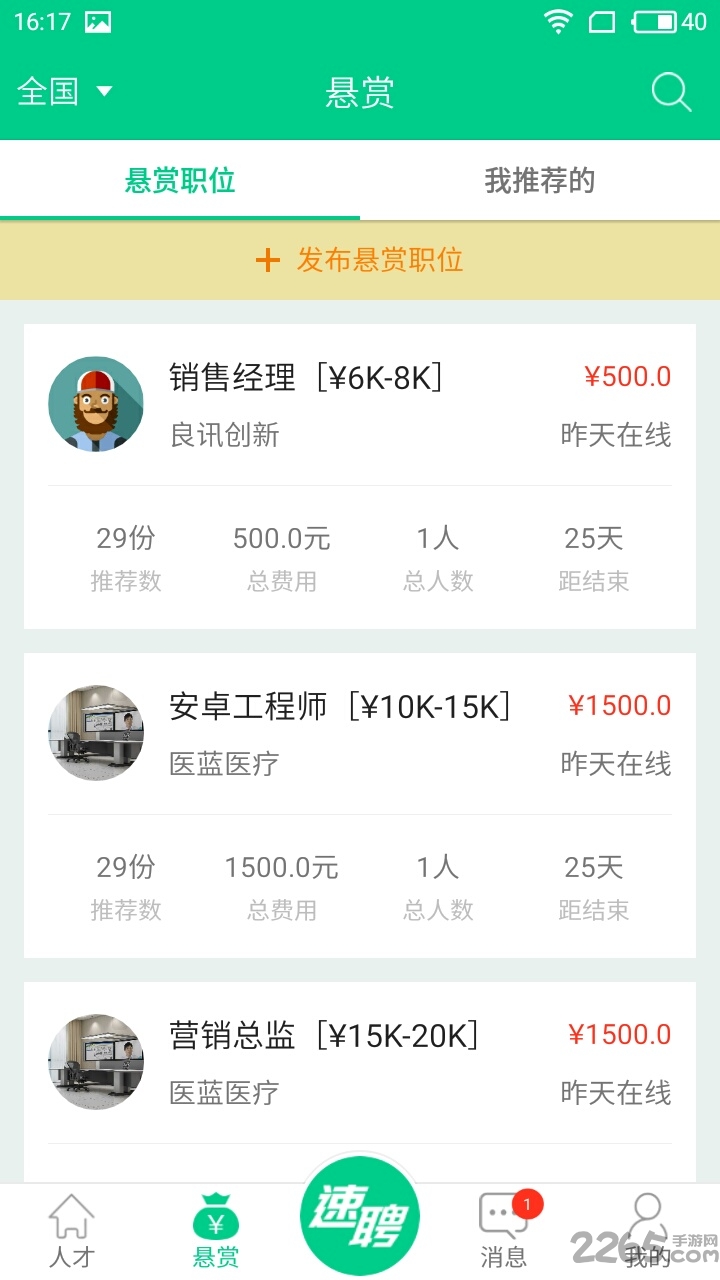
Task: Switch to the 我推荐的 tab
Action: click(x=540, y=180)
